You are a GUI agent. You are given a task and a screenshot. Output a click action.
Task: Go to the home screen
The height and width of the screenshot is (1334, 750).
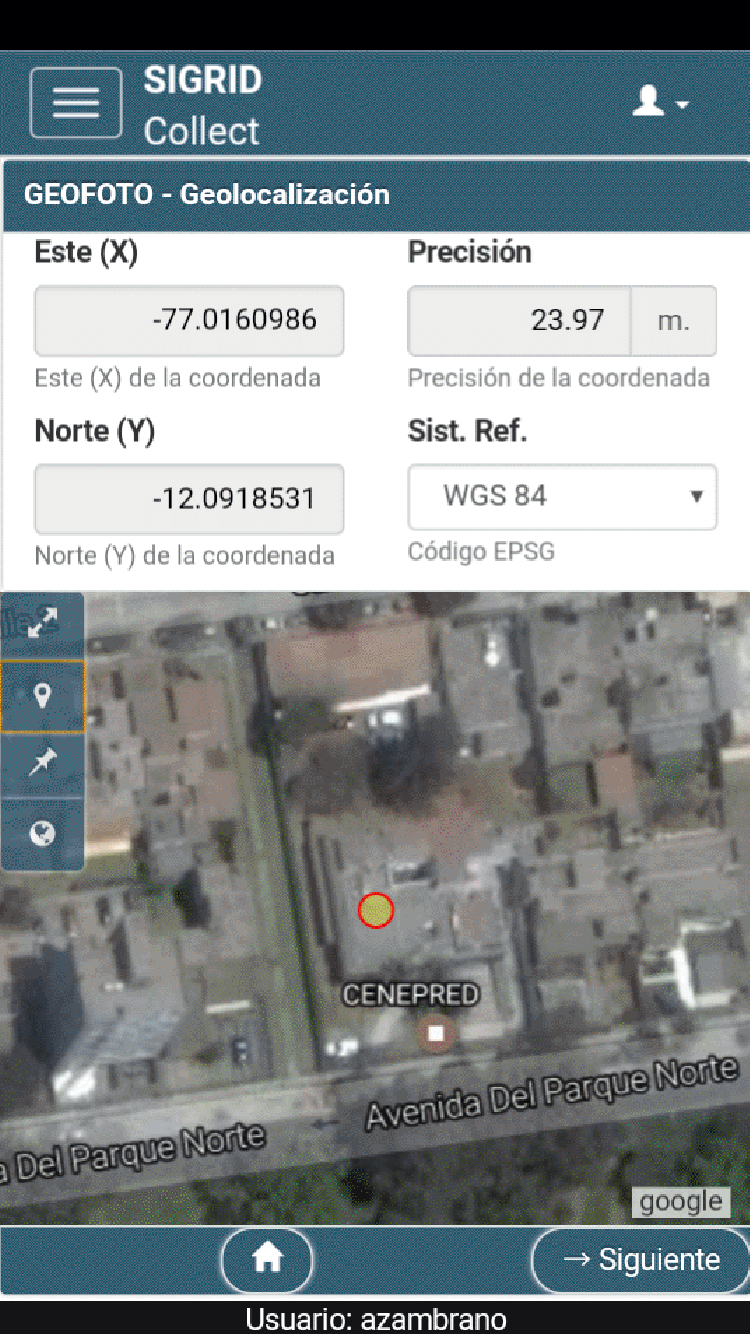pos(267,1260)
